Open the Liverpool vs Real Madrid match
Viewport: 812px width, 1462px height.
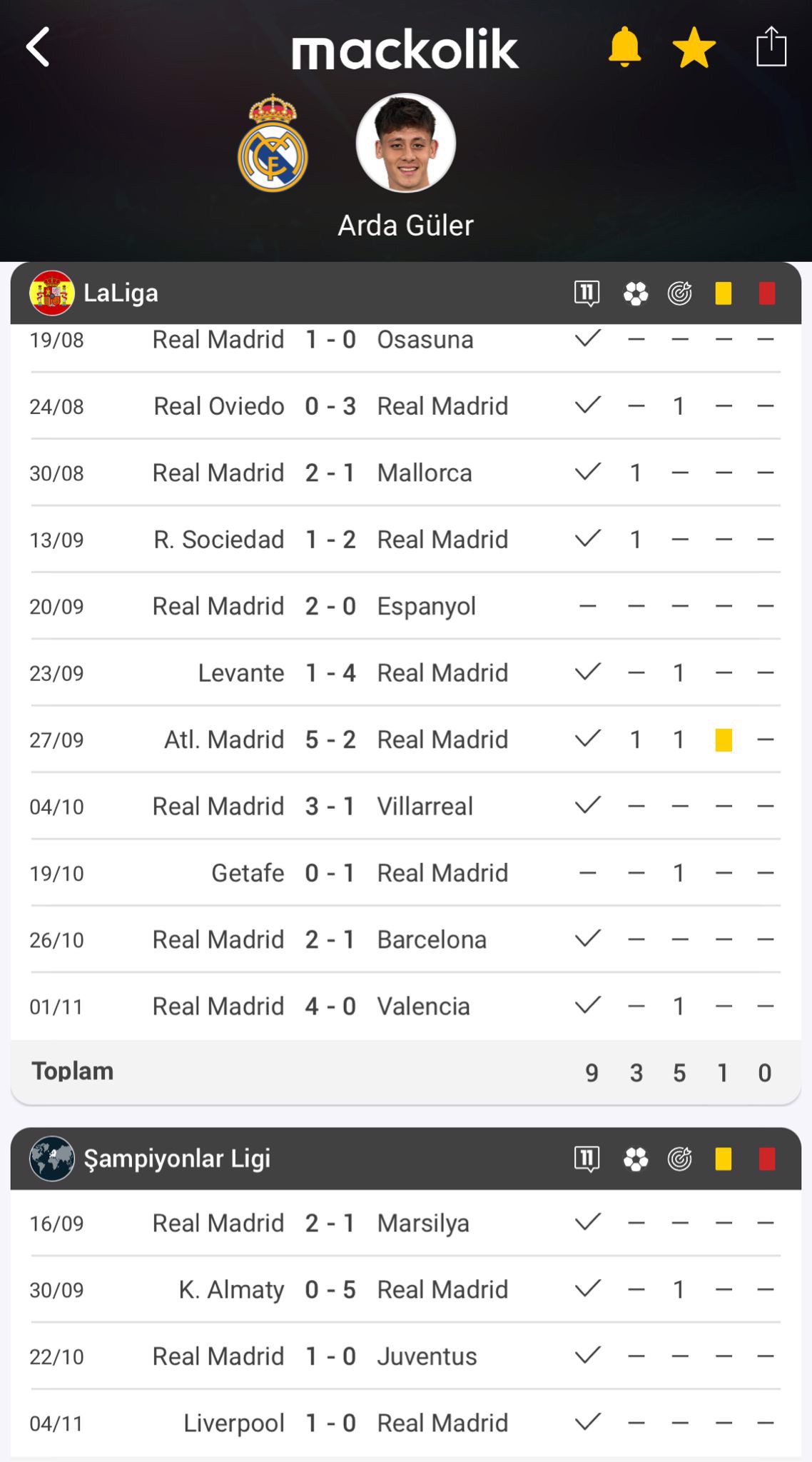point(330,1423)
